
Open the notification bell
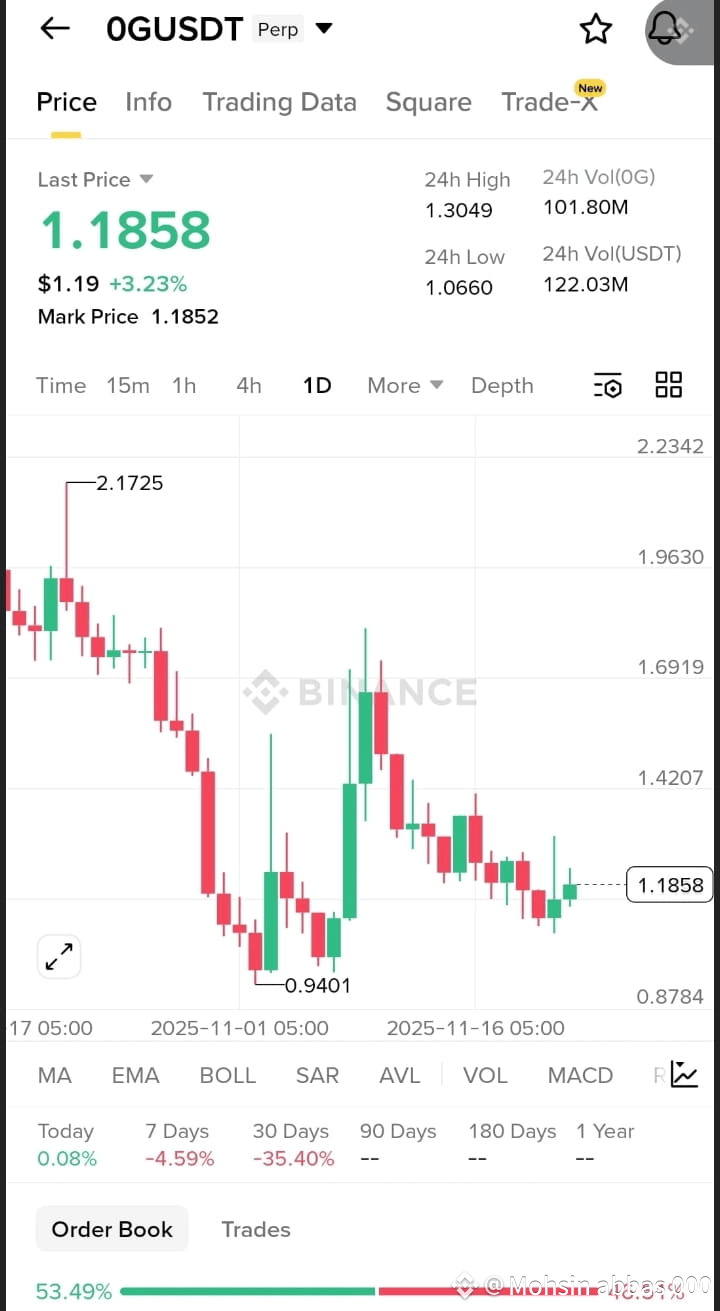[x=663, y=30]
